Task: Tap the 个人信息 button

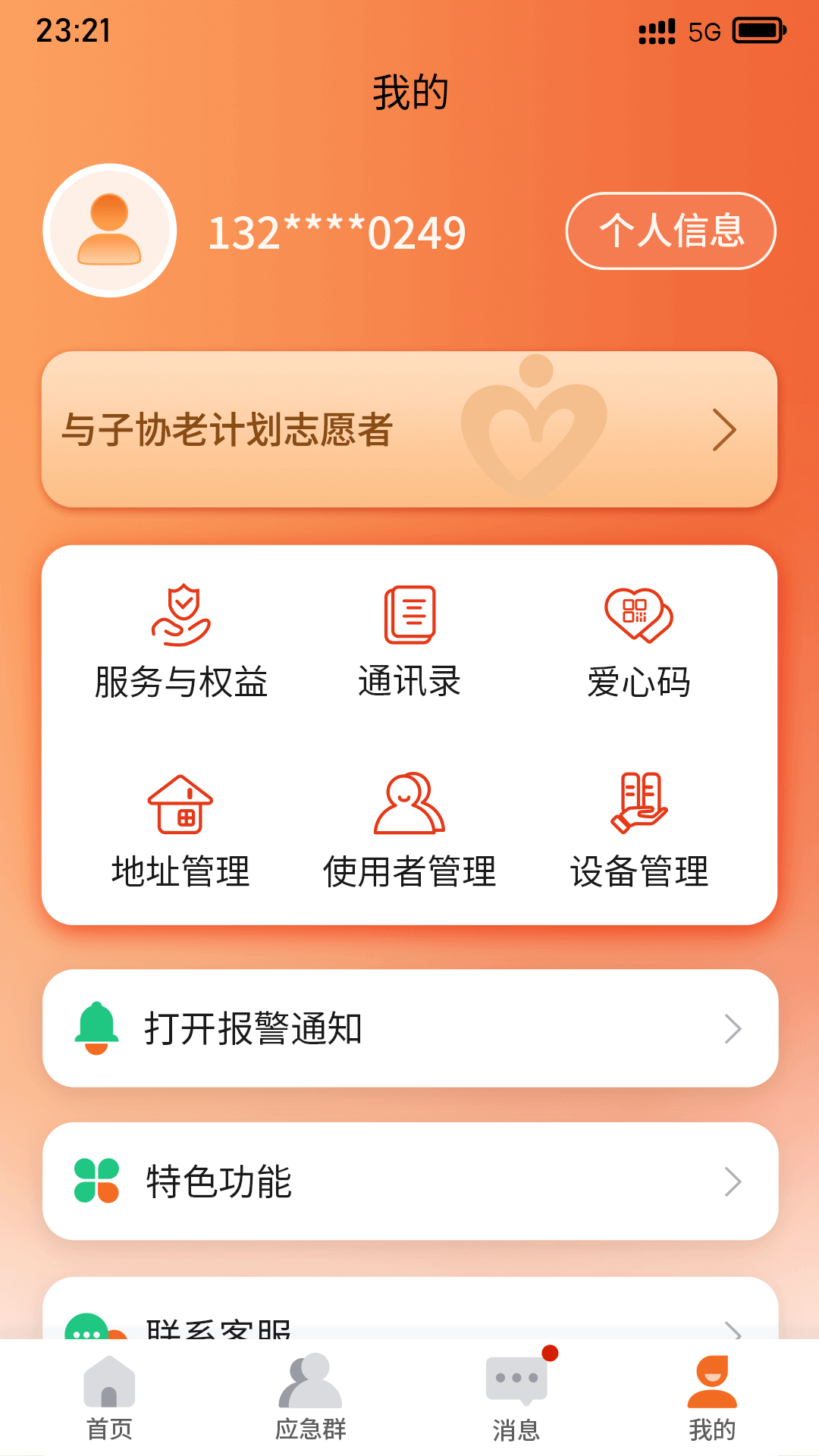Action: [x=670, y=231]
